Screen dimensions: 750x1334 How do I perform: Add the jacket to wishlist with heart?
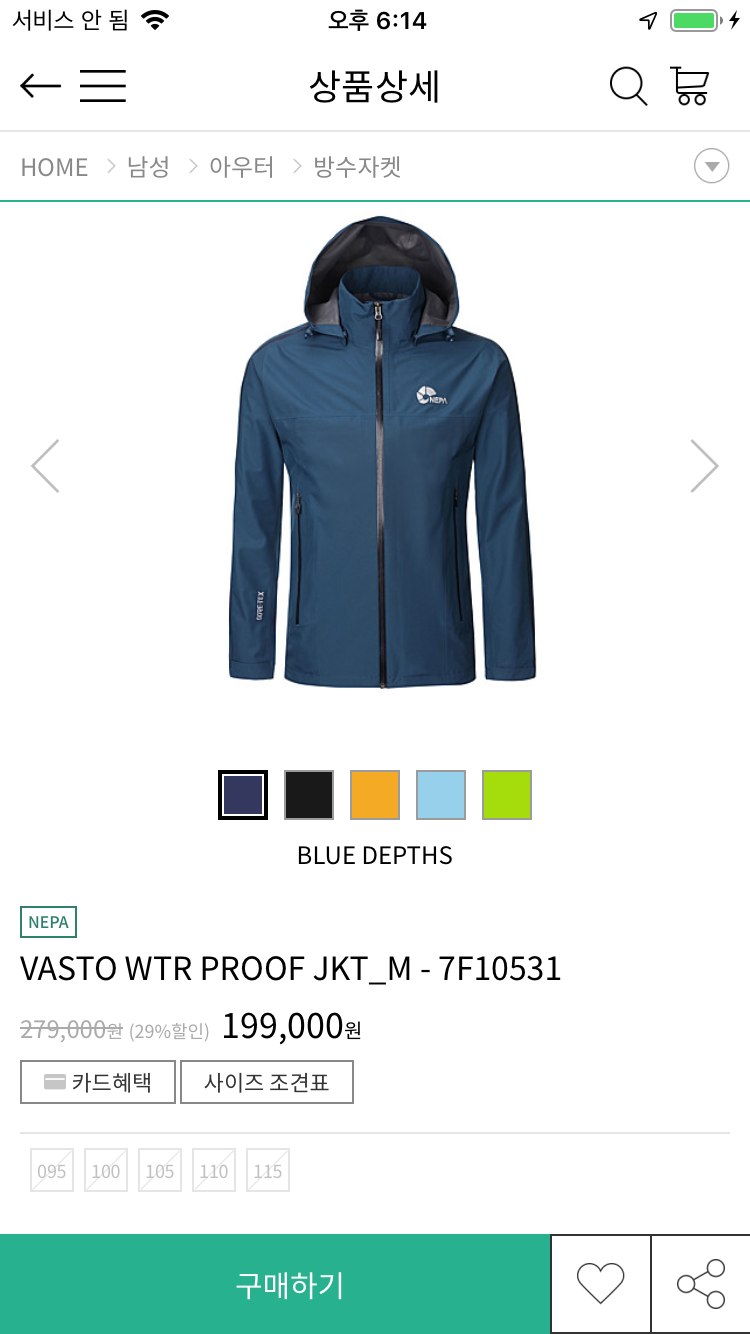(600, 1284)
